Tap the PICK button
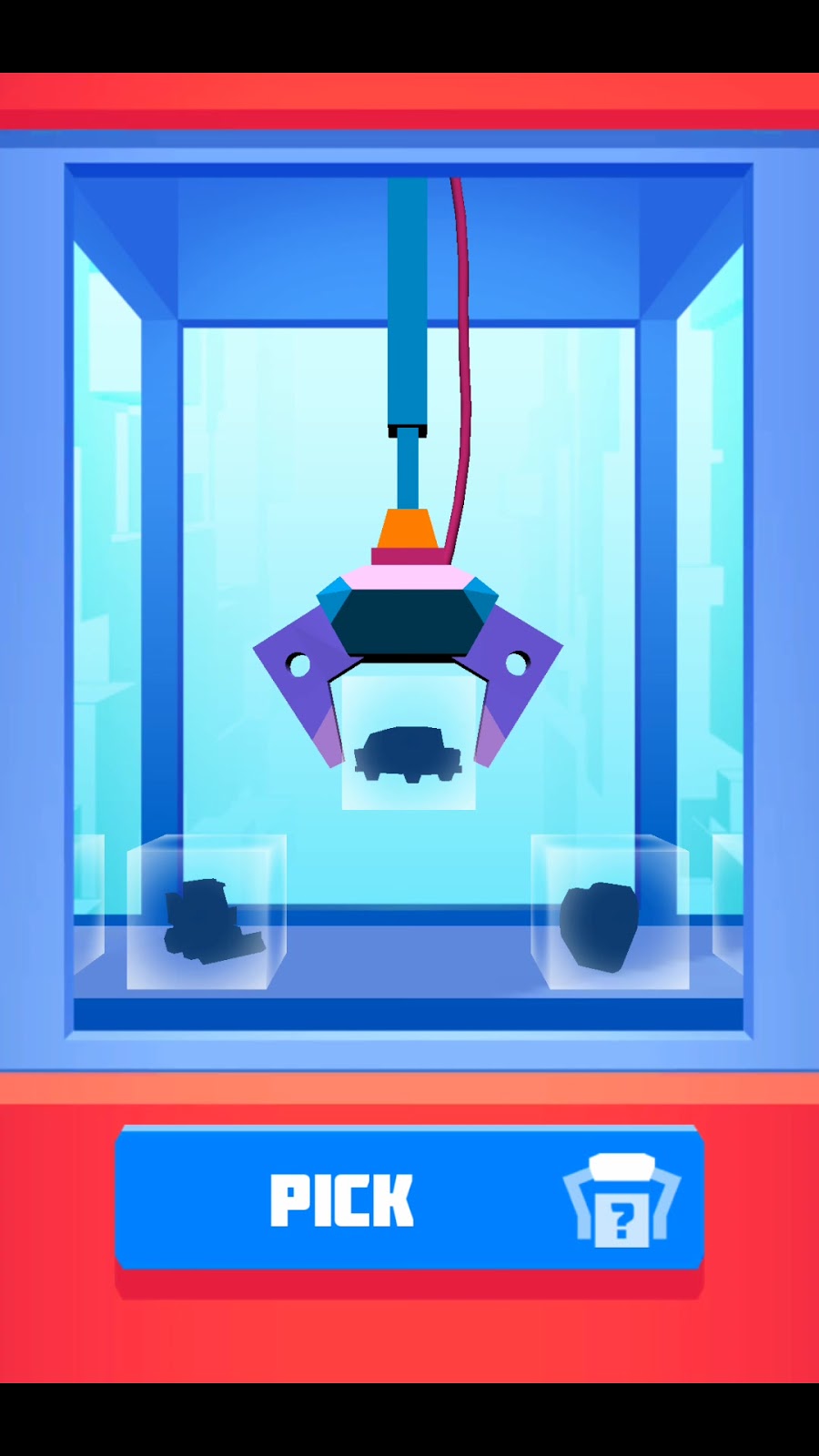 point(409,1199)
